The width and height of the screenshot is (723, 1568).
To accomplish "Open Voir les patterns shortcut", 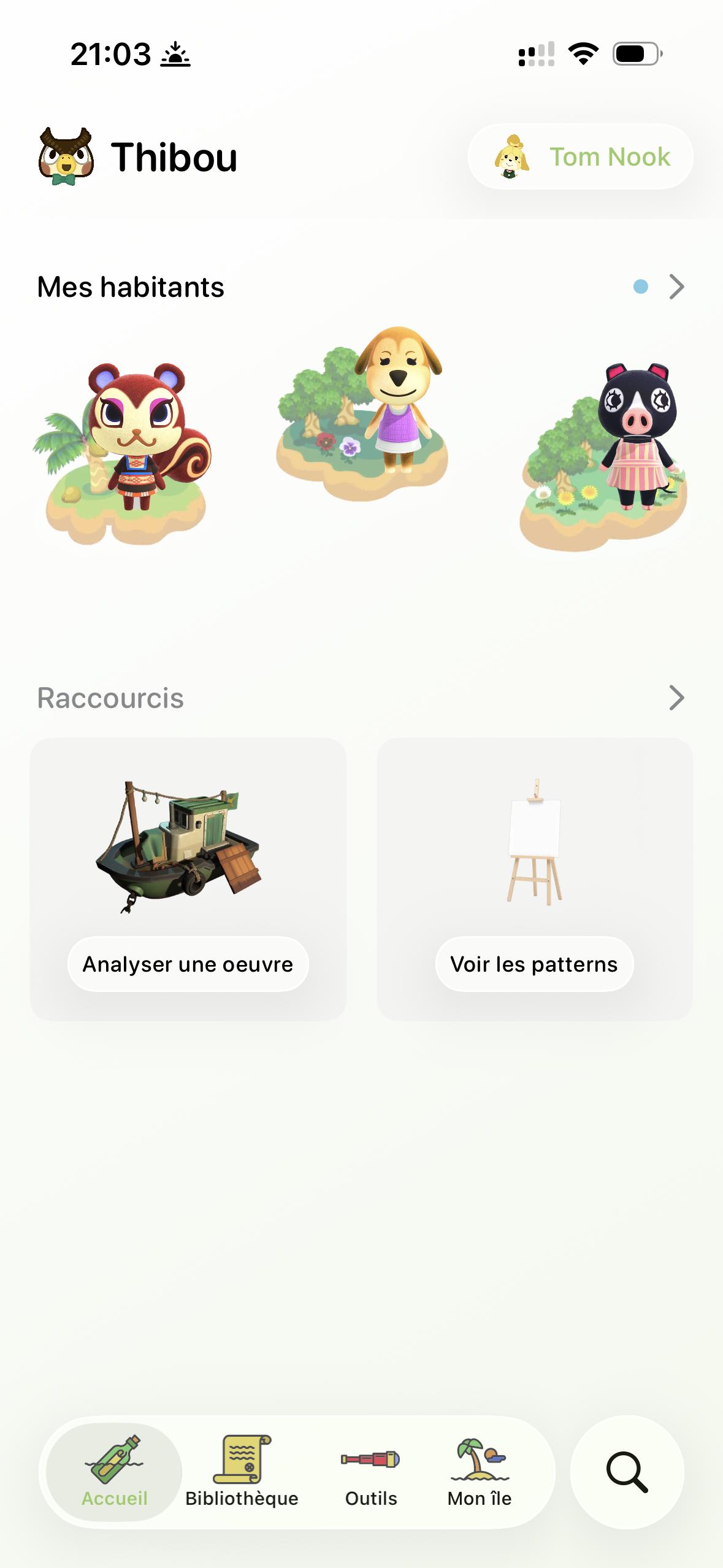I will 534,964.
